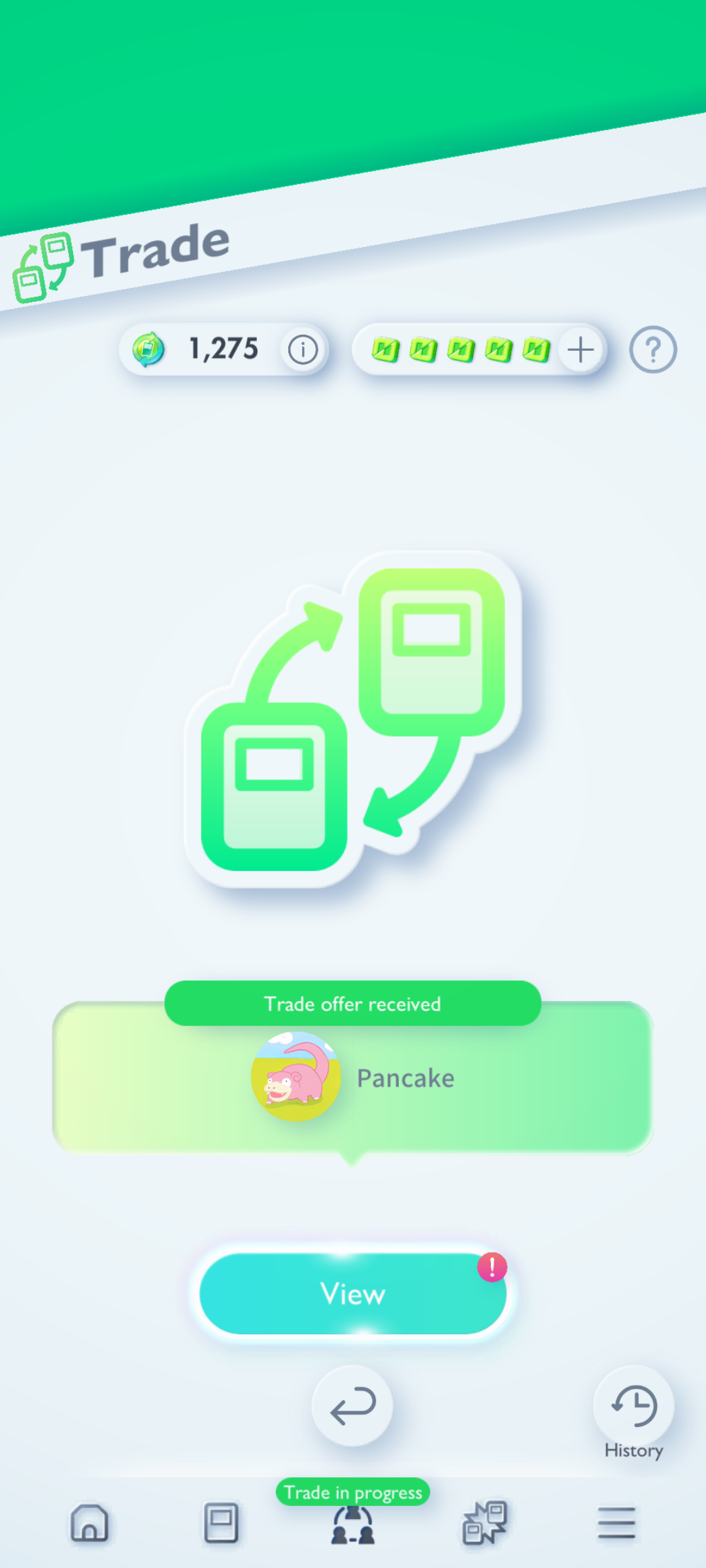Open the question mark help
Image resolution: width=706 pixels, height=1568 pixels.
point(652,350)
